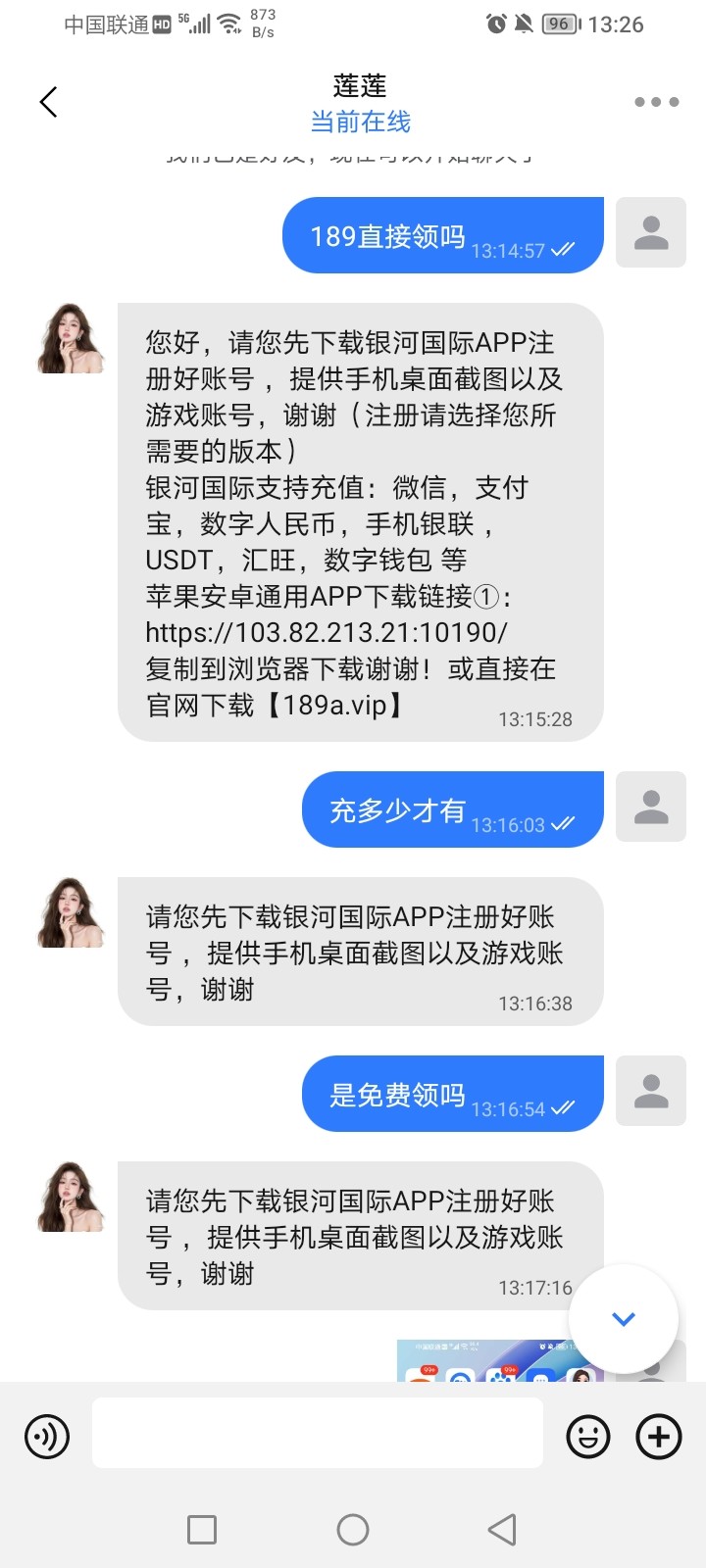
Task: Go back from the 莲莲 chat
Action: pyautogui.click(x=49, y=102)
